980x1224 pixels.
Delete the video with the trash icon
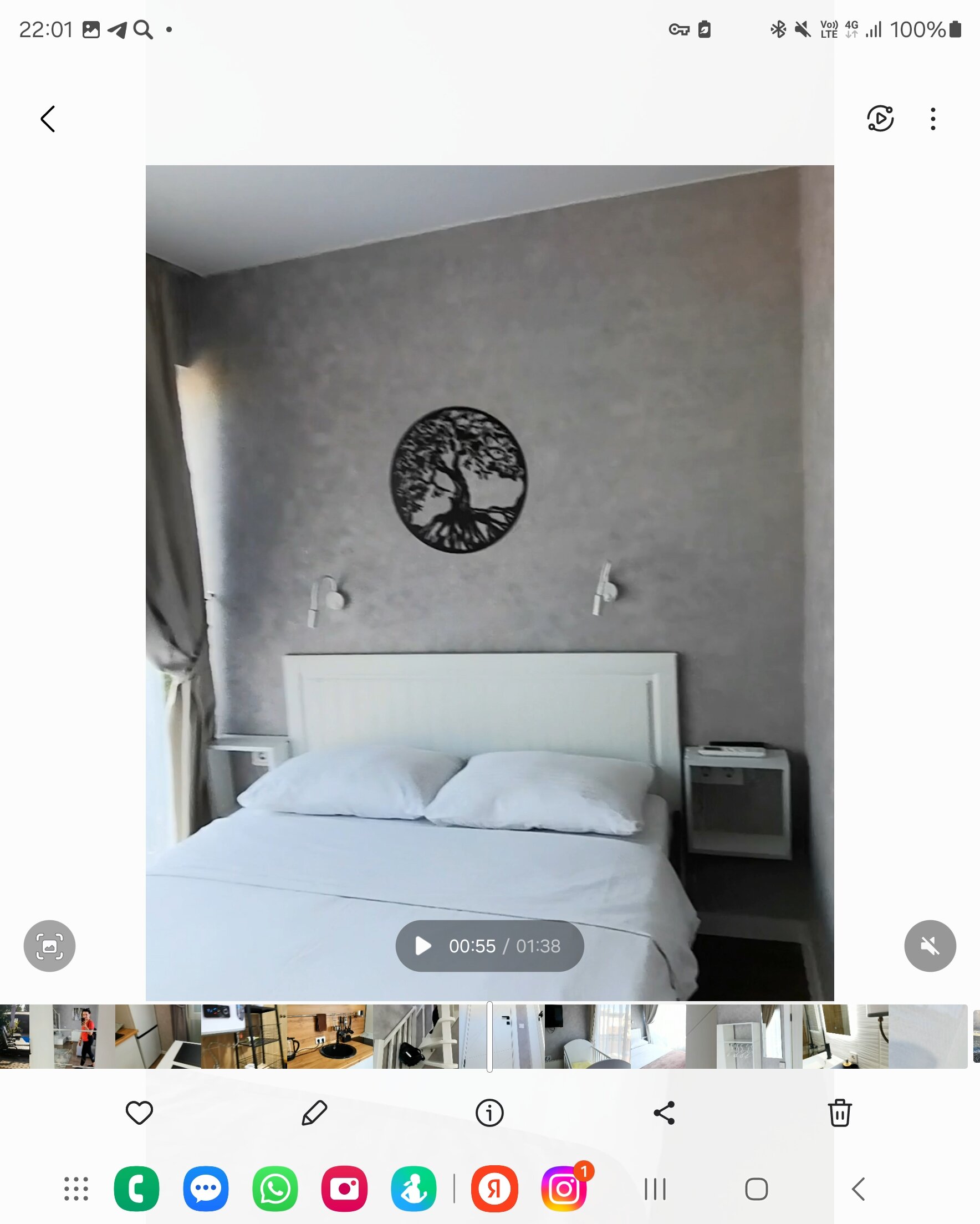[x=839, y=1112]
